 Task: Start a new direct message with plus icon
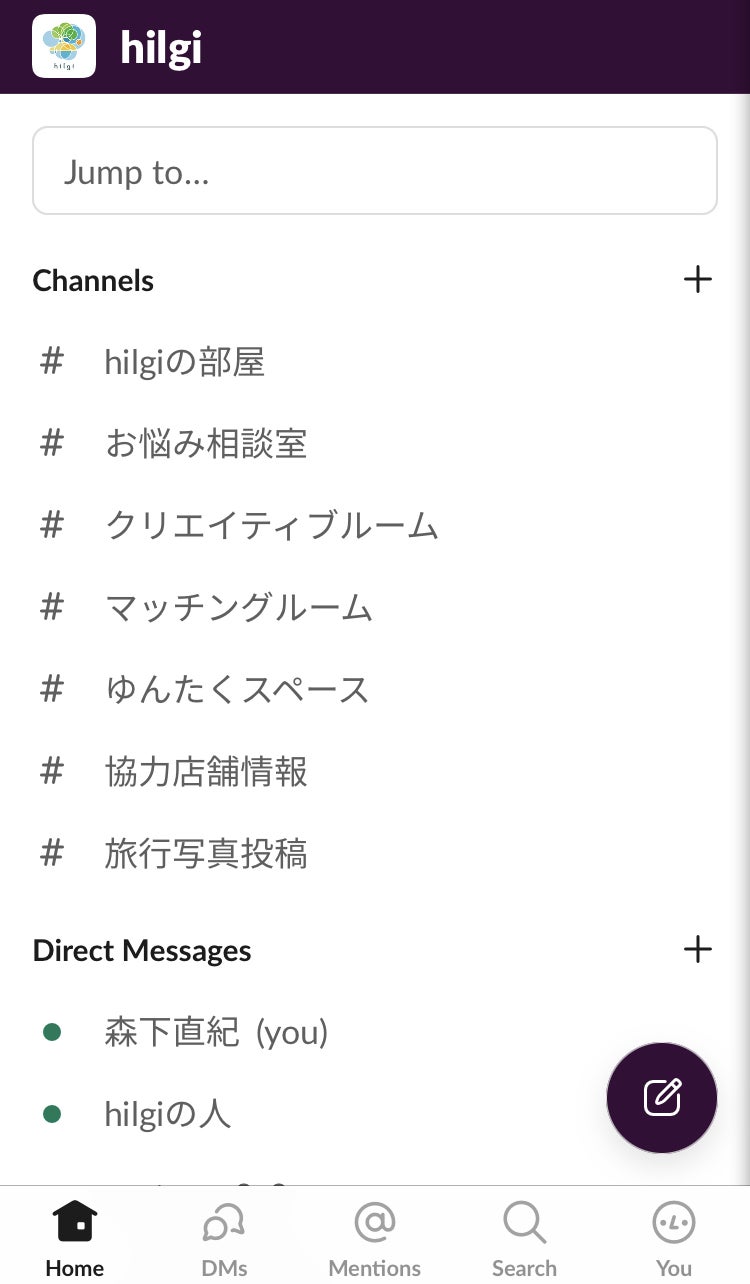point(697,949)
